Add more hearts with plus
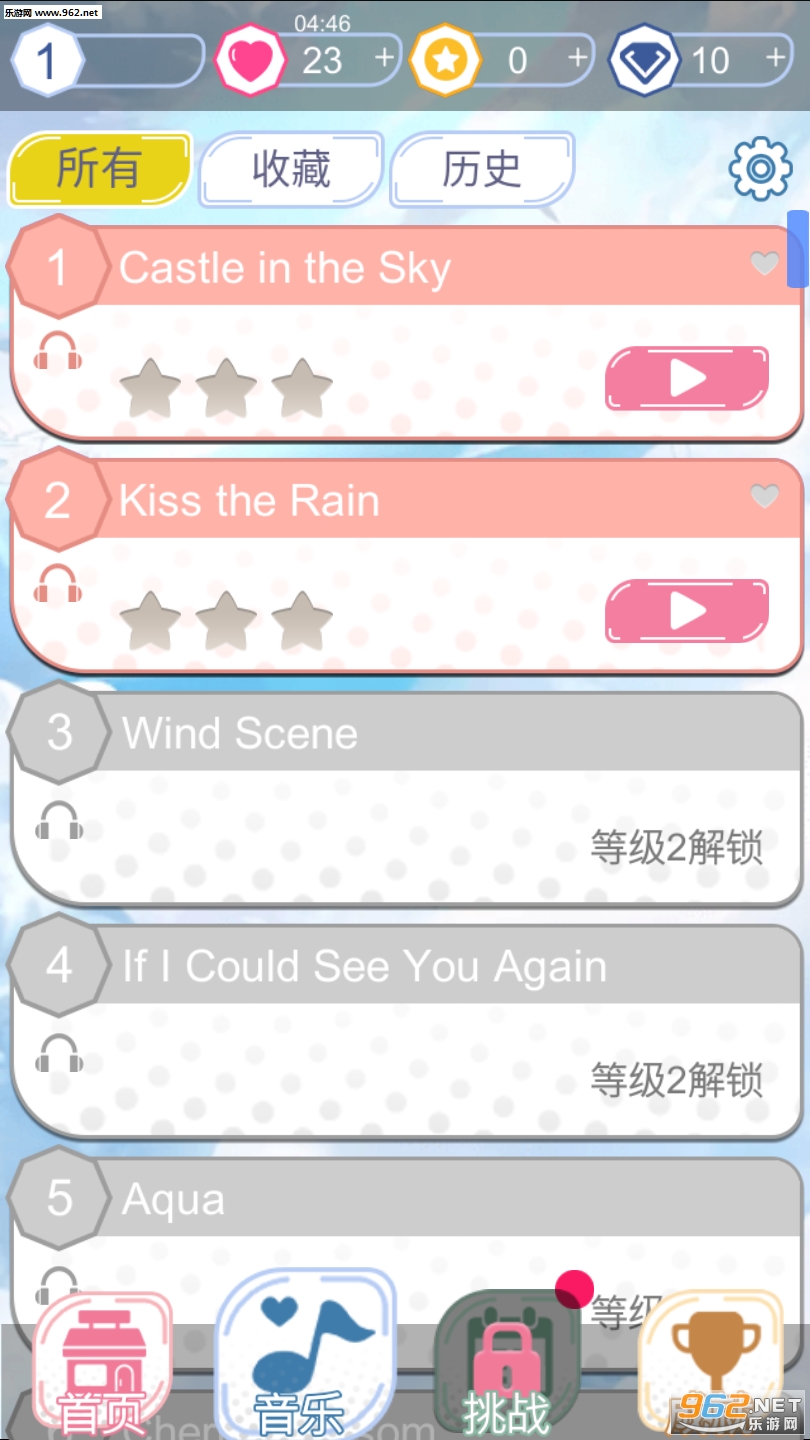 point(384,58)
